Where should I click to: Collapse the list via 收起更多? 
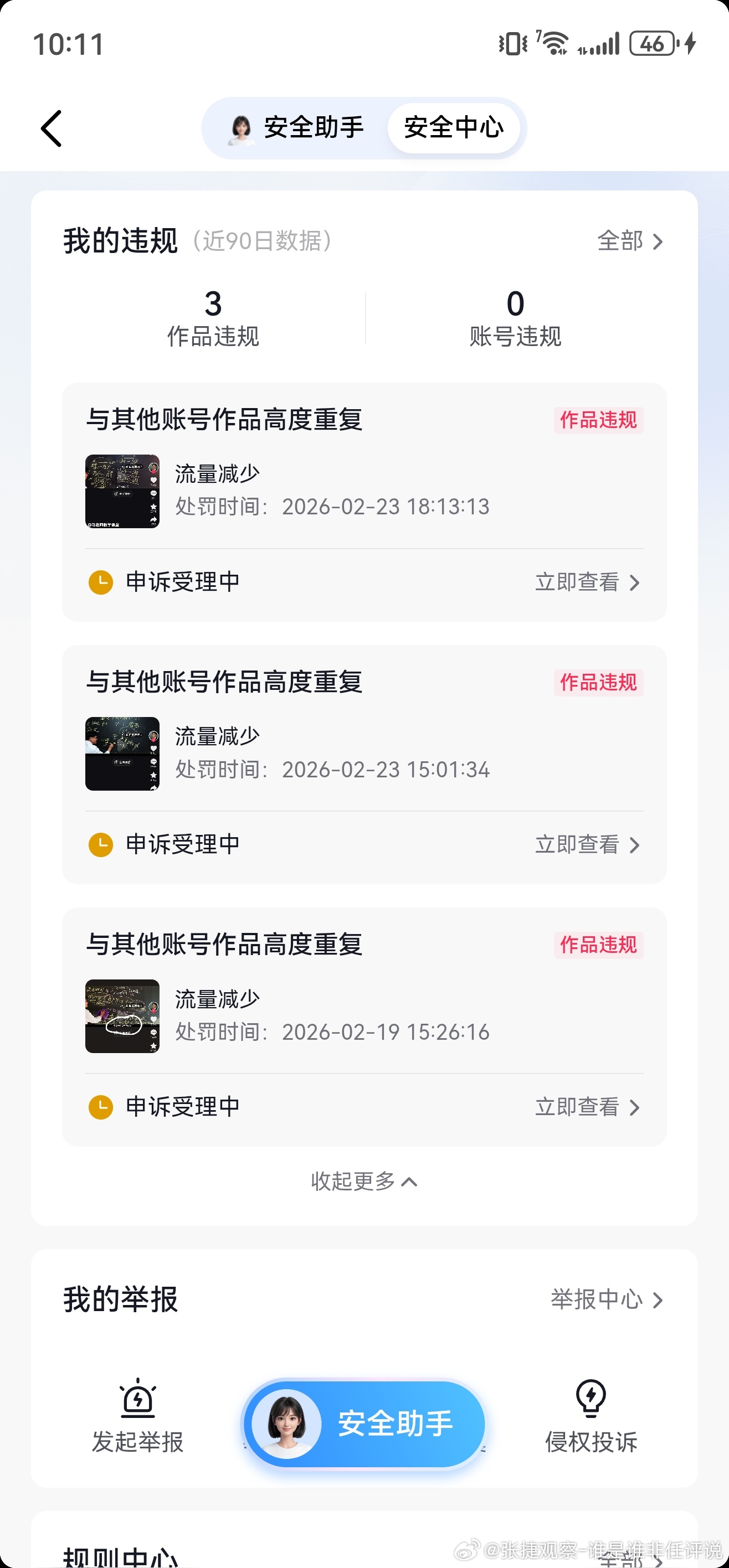click(x=363, y=1182)
